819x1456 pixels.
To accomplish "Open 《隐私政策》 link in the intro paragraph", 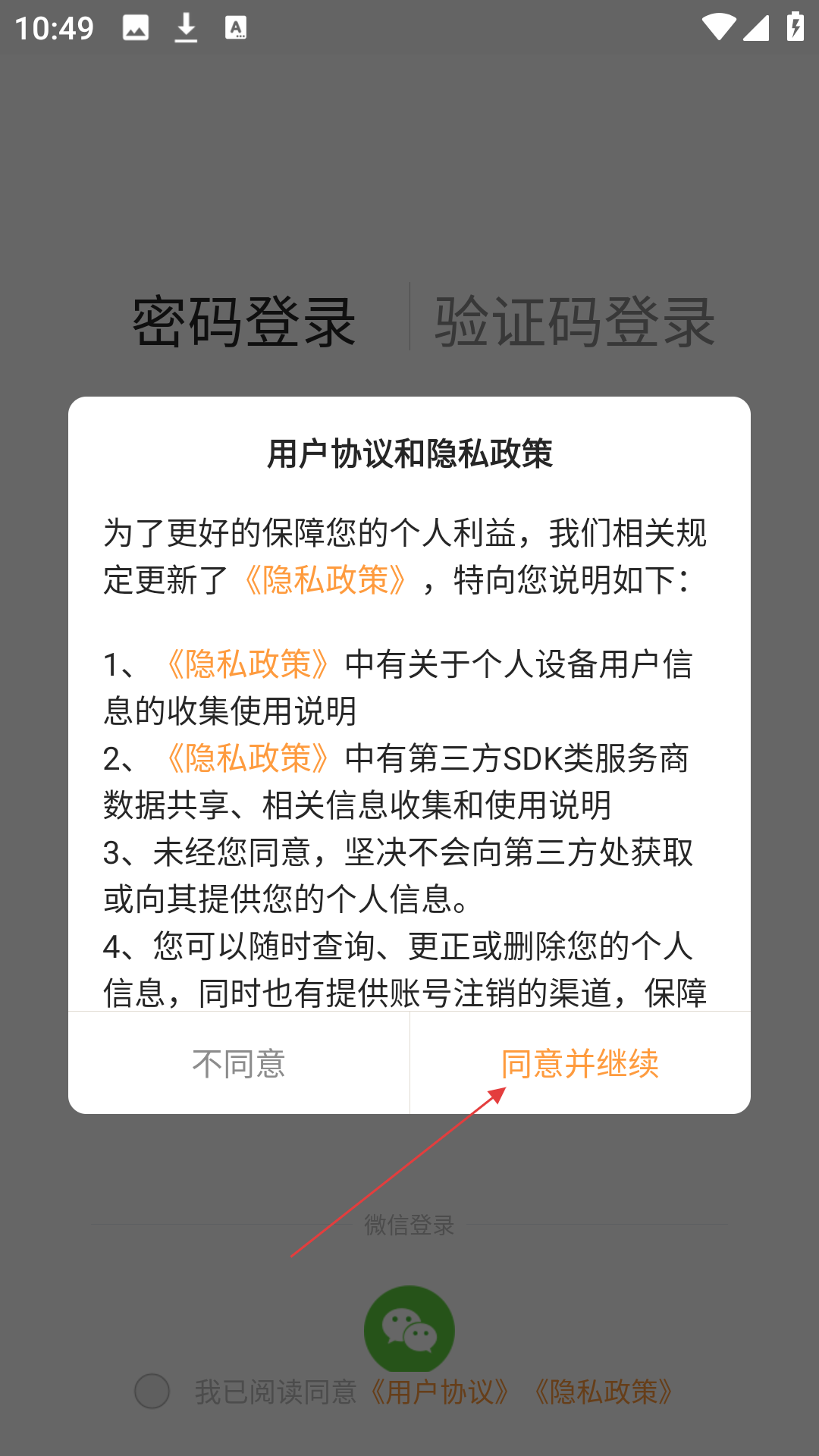I will click(x=325, y=580).
